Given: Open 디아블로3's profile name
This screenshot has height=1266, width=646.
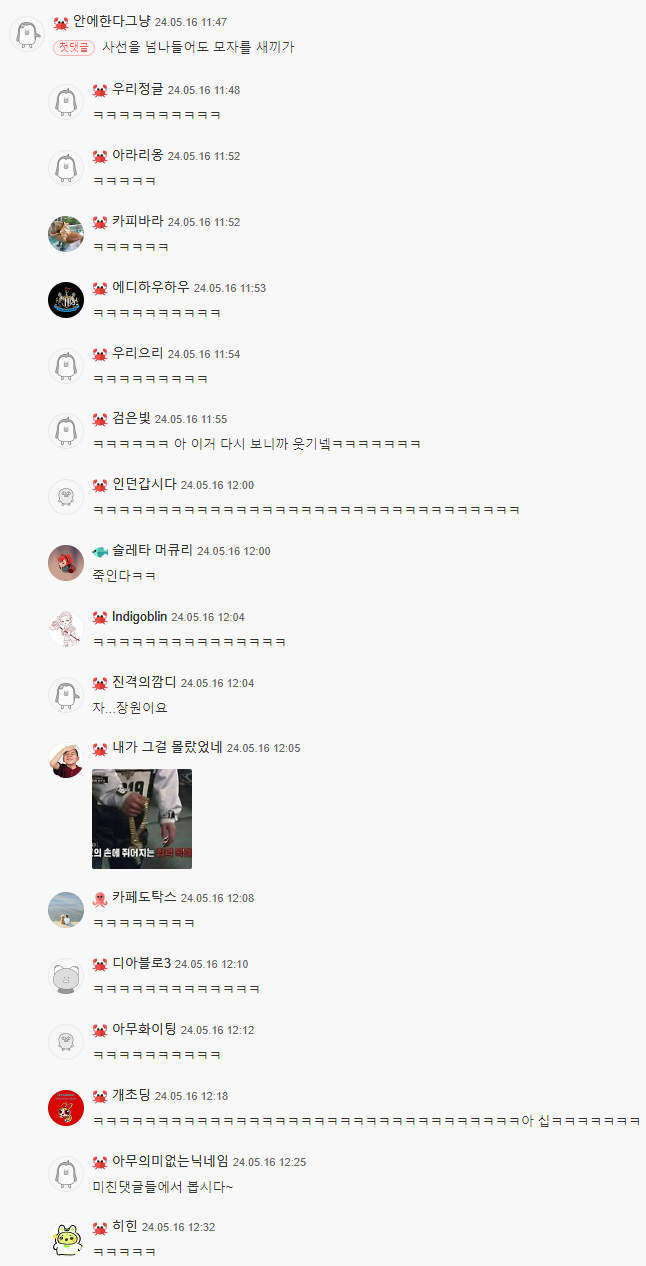Looking at the screenshot, I should [141, 963].
